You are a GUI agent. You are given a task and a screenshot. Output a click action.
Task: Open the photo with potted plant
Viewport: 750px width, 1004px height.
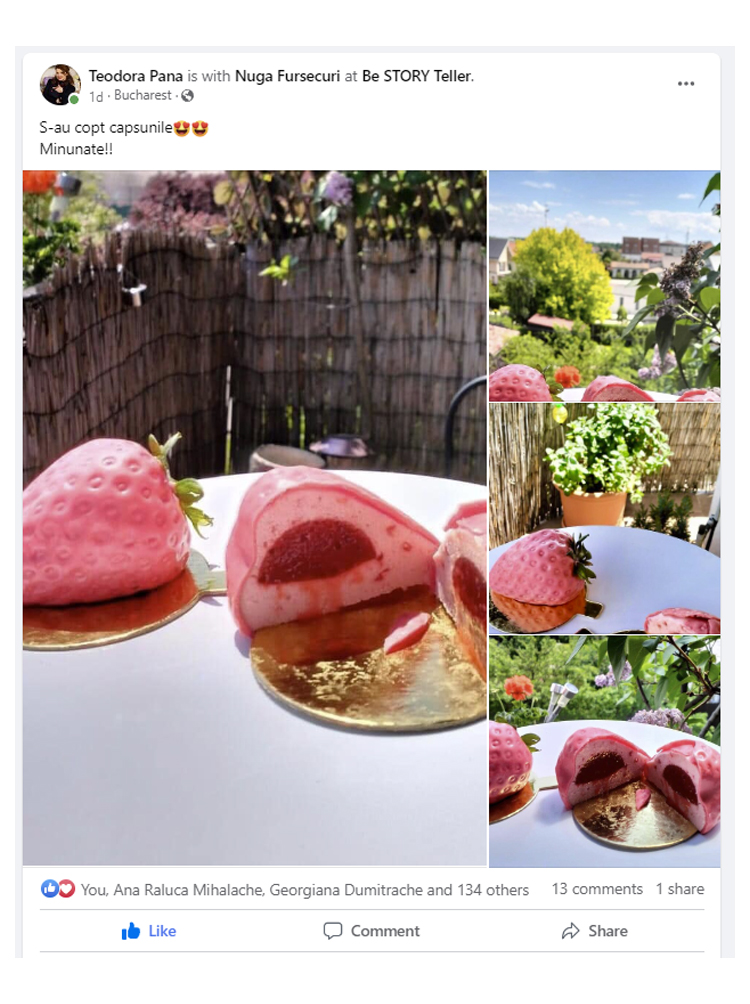(x=604, y=518)
